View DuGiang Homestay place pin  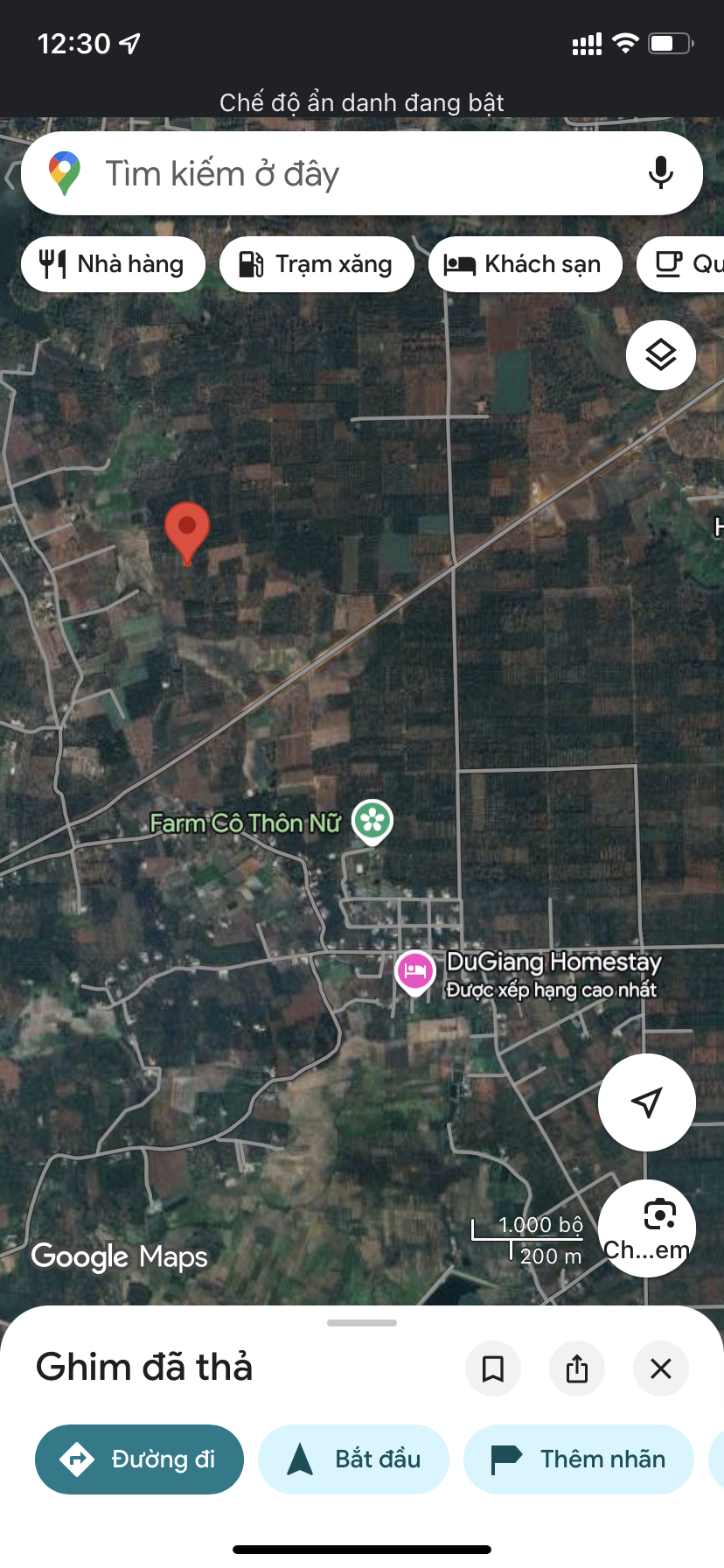click(x=415, y=971)
